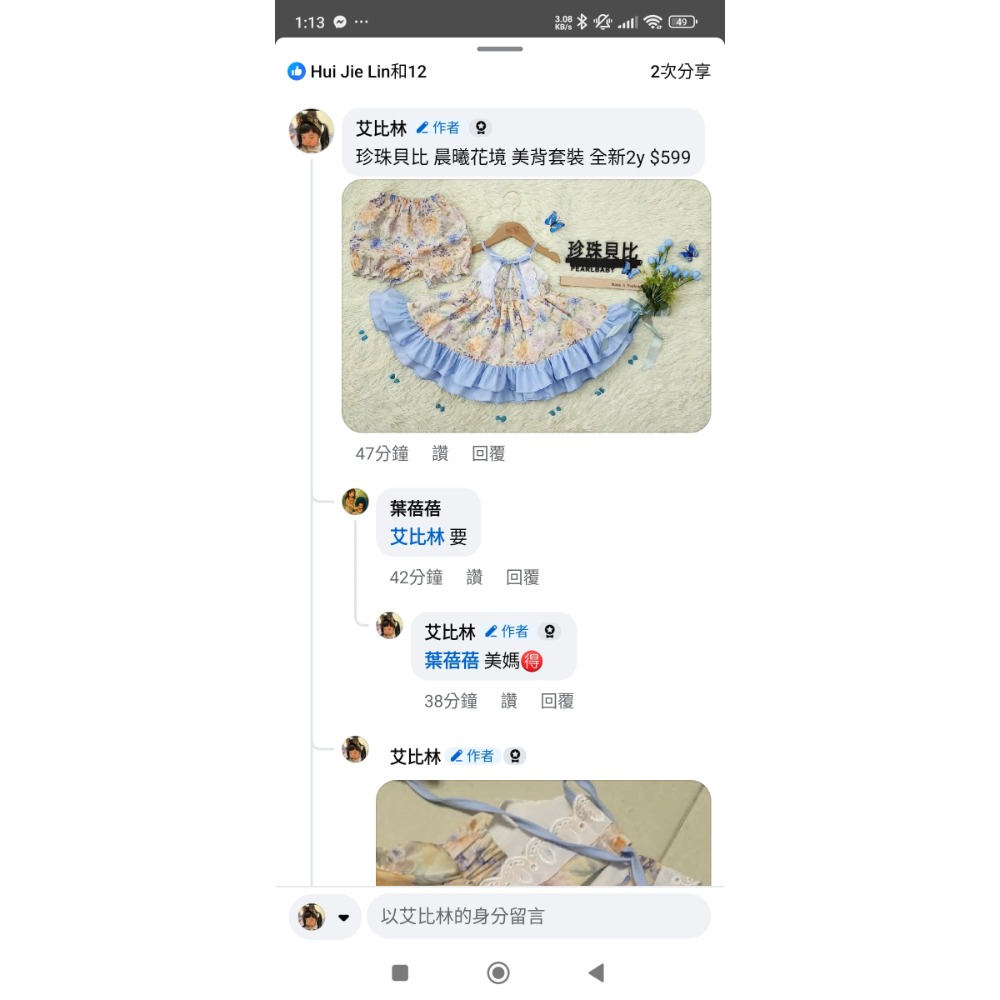Reply to the 珍珠貝比 $599 comment
This screenshot has width=1000, height=1000.
(x=488, y=453)
